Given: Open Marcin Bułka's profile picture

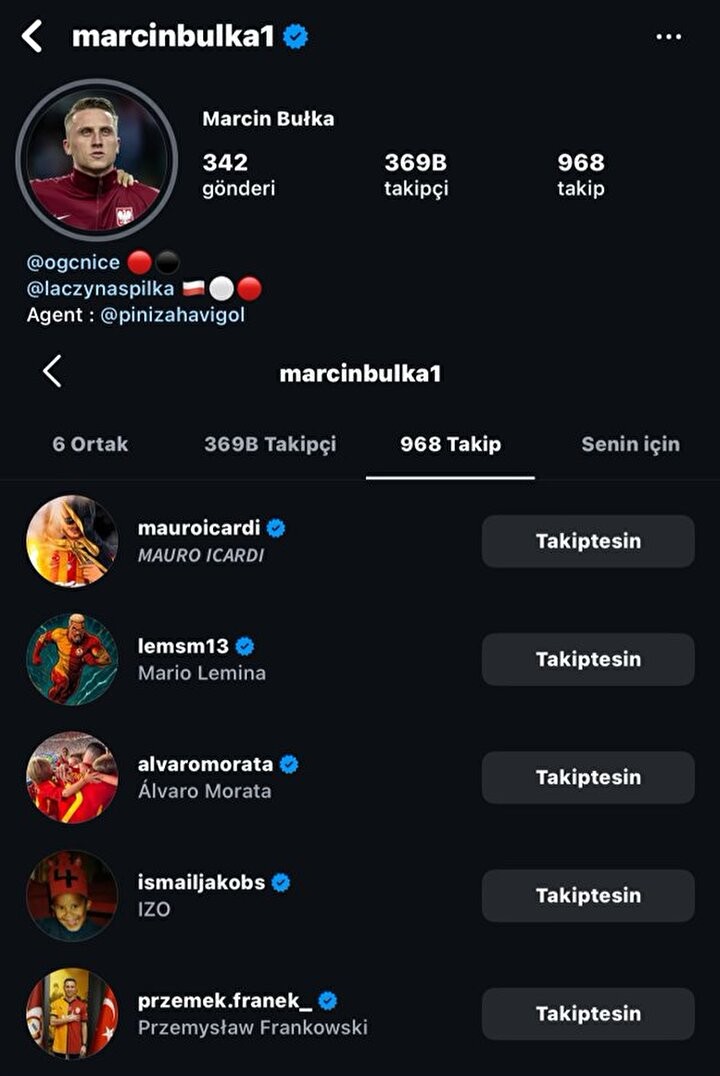Looking at the screenshot, I should (97, 160).
